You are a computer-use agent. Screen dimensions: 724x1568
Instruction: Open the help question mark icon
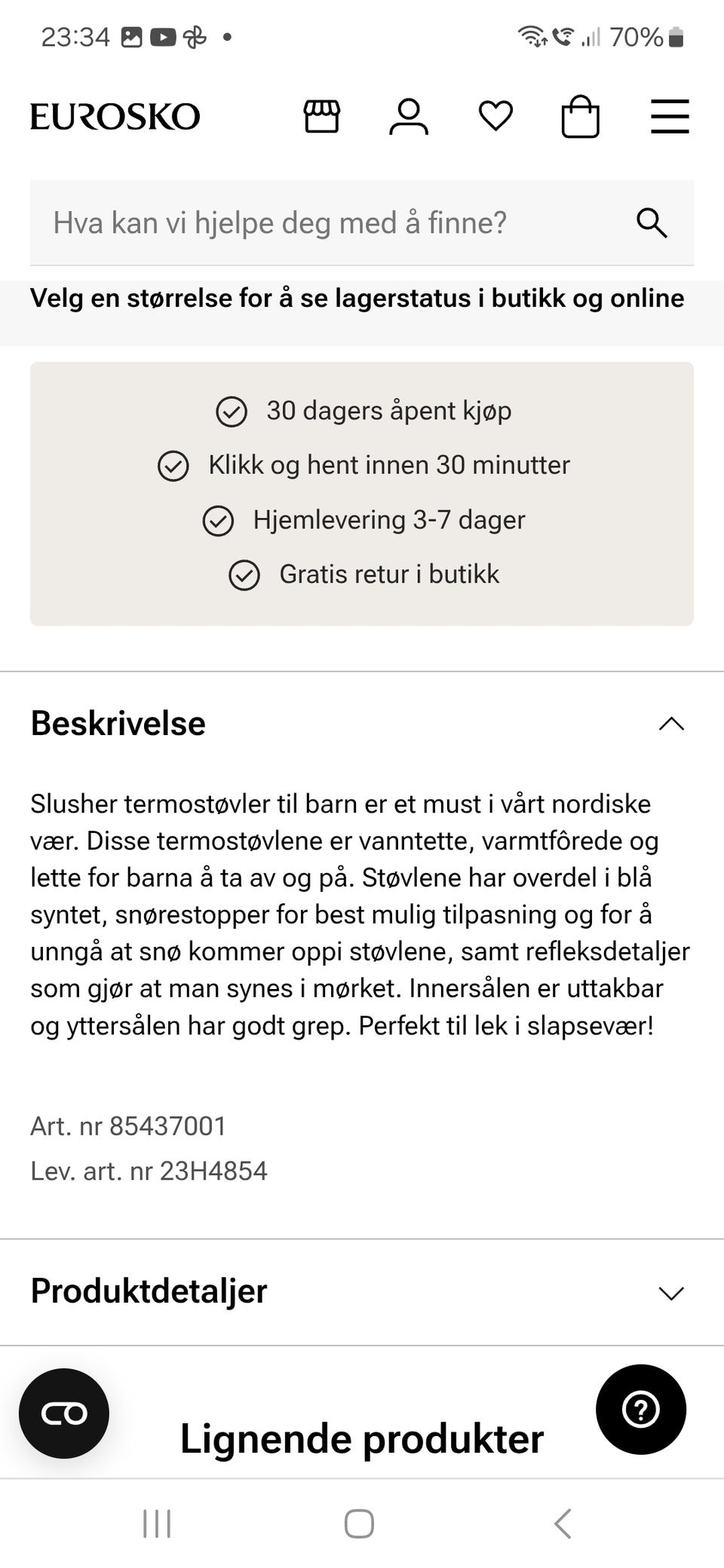(640, 1409)
